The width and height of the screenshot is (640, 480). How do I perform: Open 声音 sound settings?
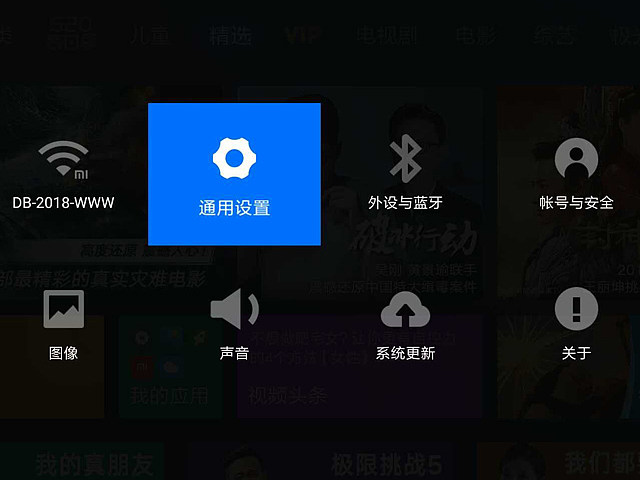(x=234, y=324)
